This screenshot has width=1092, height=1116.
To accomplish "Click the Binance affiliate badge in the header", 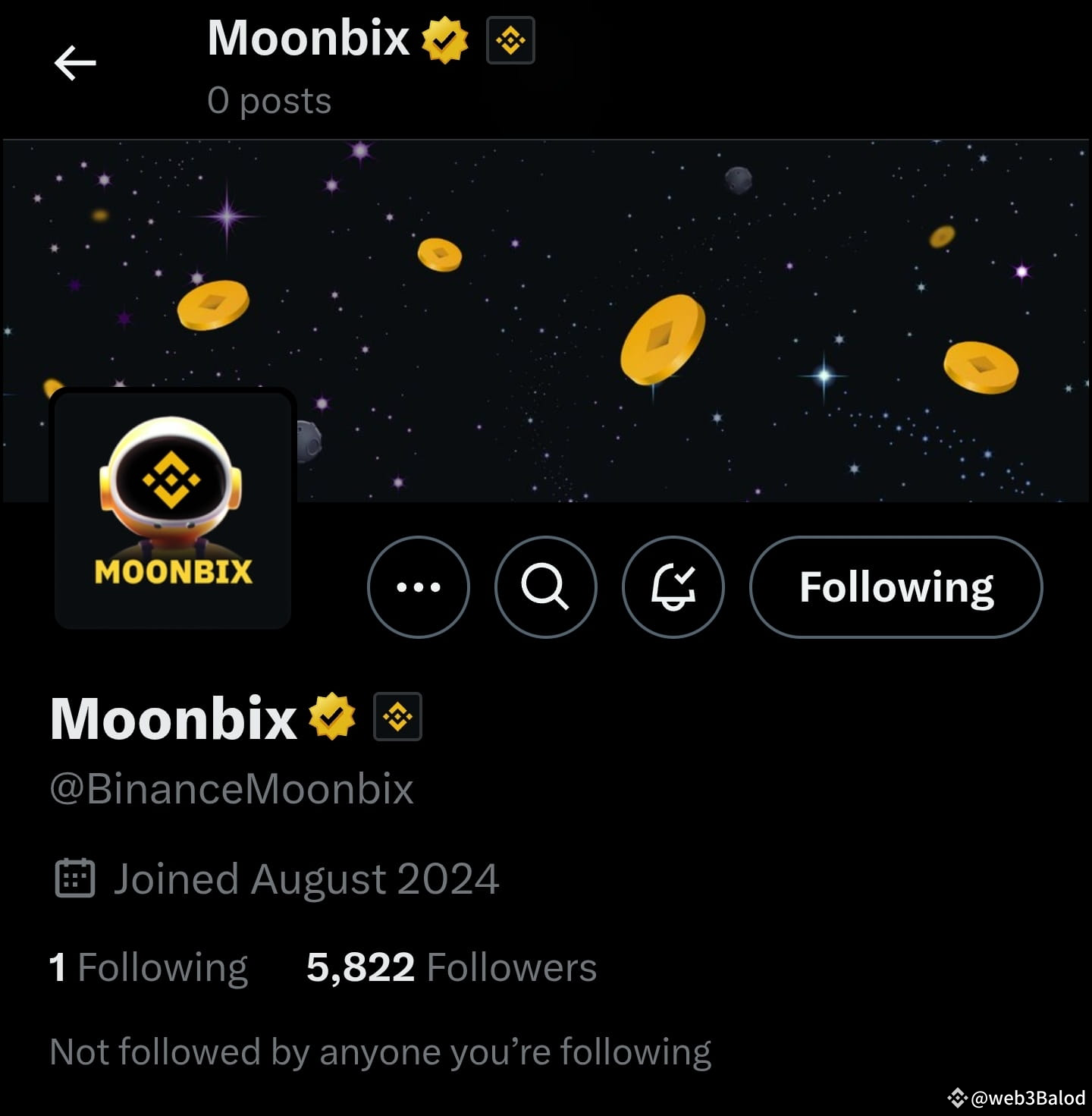I will click(x=511, y=42).
